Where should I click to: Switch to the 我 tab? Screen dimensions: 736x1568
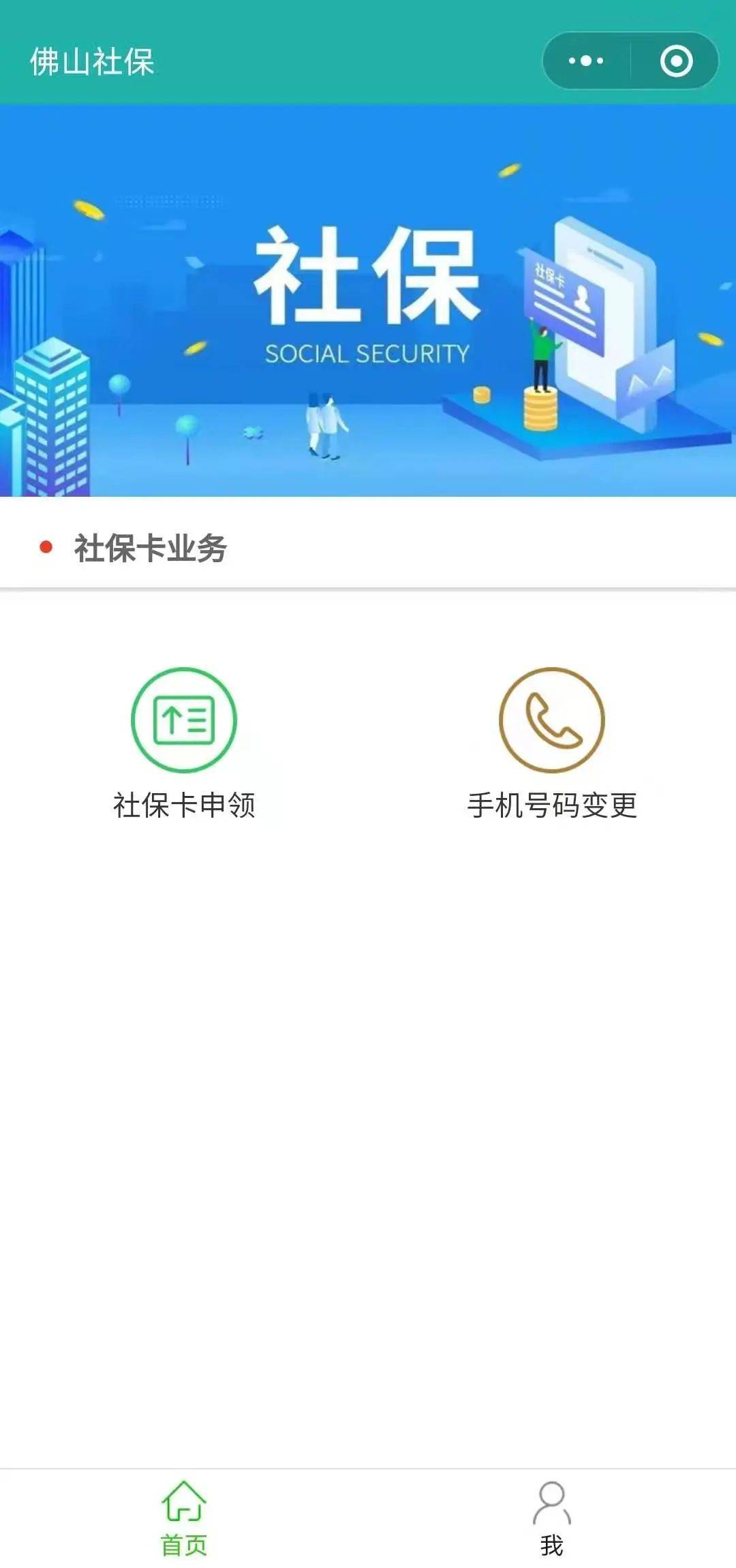pos(552,1518)
